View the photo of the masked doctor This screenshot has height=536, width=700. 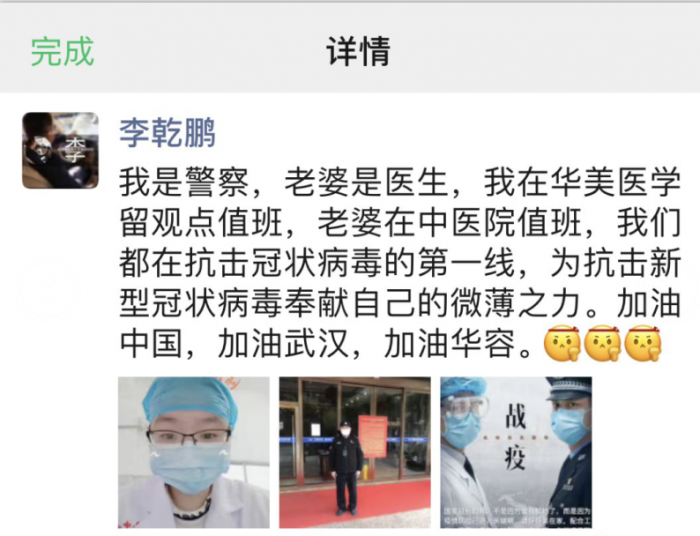click(193, 452)
